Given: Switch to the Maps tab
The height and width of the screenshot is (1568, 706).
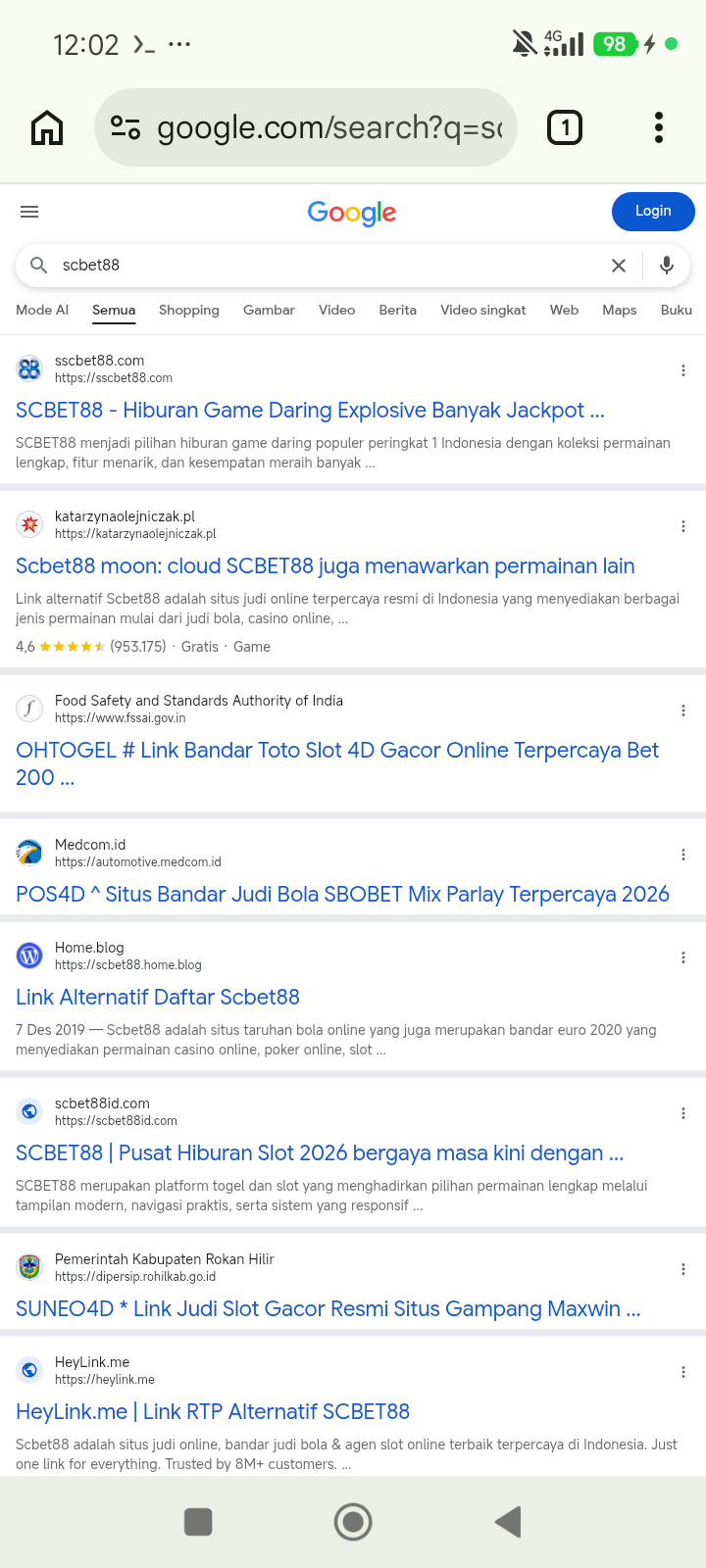Looking at the screenshot, I should 620,310.
